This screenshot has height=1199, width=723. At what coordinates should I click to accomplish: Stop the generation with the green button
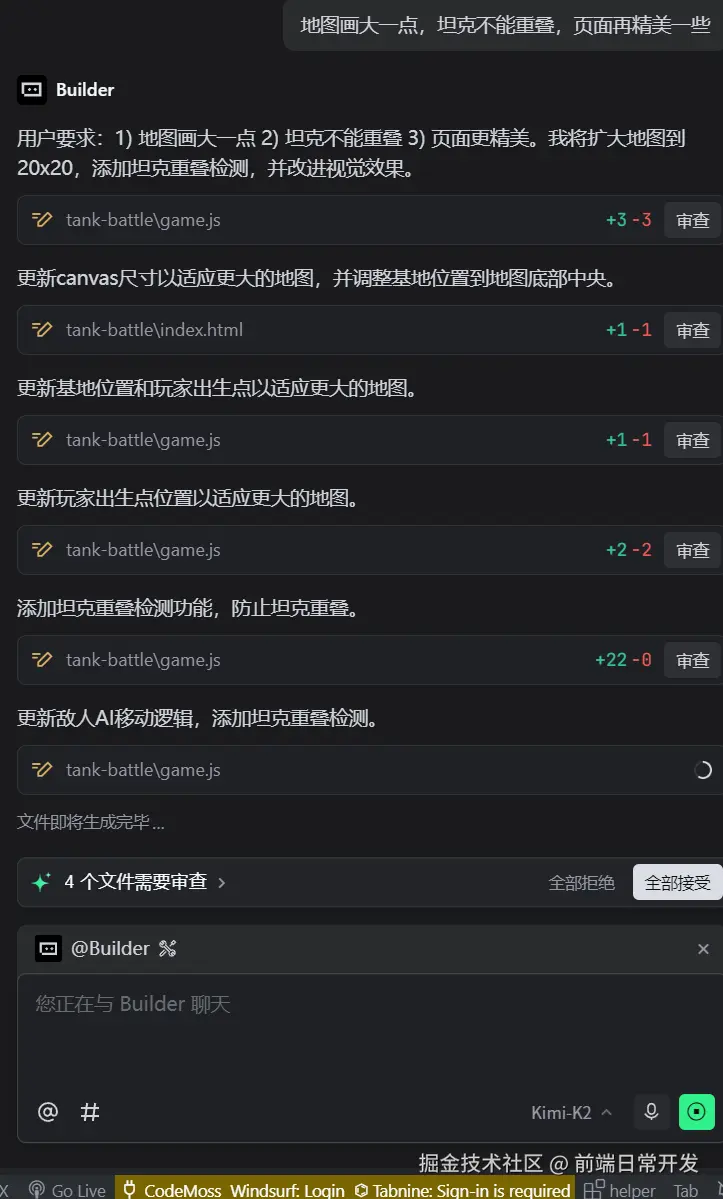tap(697, 1112)
